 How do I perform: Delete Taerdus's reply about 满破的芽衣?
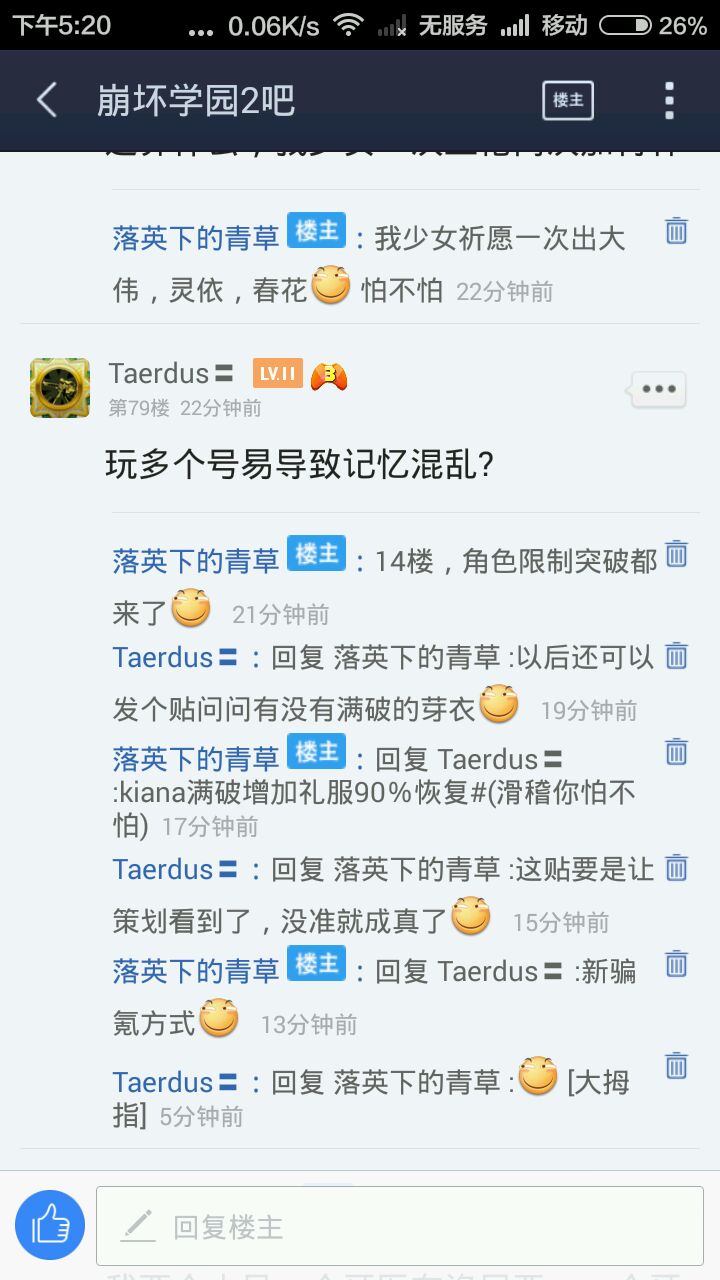pyautogui.click(x=677, y=656)
